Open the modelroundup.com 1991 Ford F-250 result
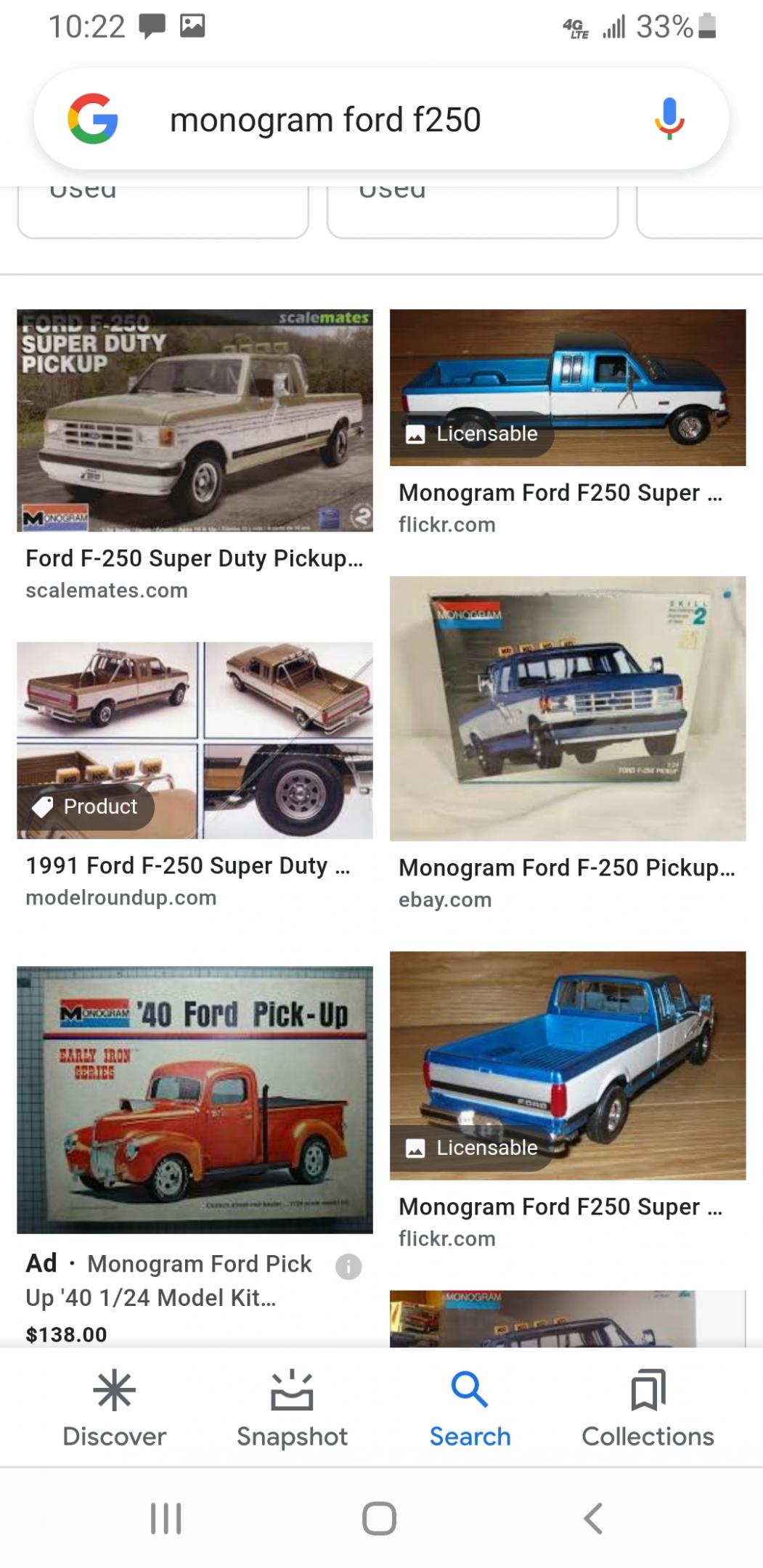 [x=195, y=740]
